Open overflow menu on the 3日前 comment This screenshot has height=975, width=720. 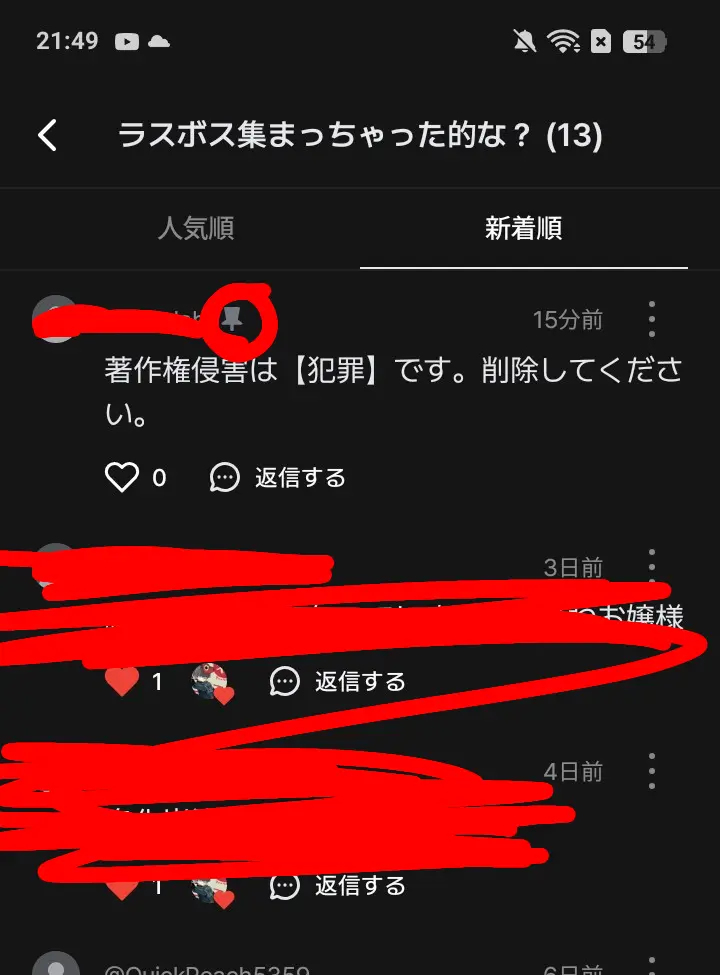652,565
